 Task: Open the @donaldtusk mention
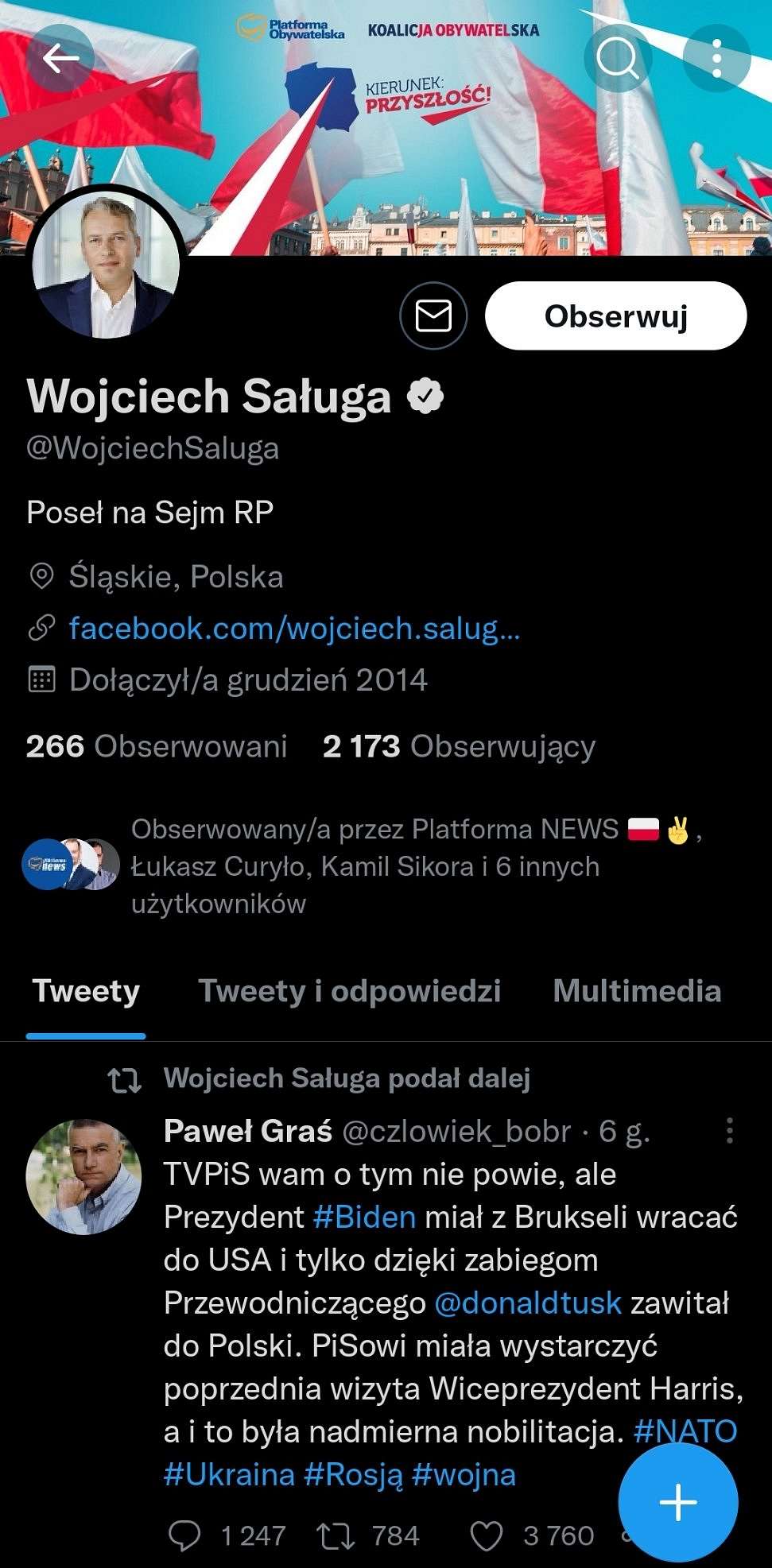click(528, 1303)
